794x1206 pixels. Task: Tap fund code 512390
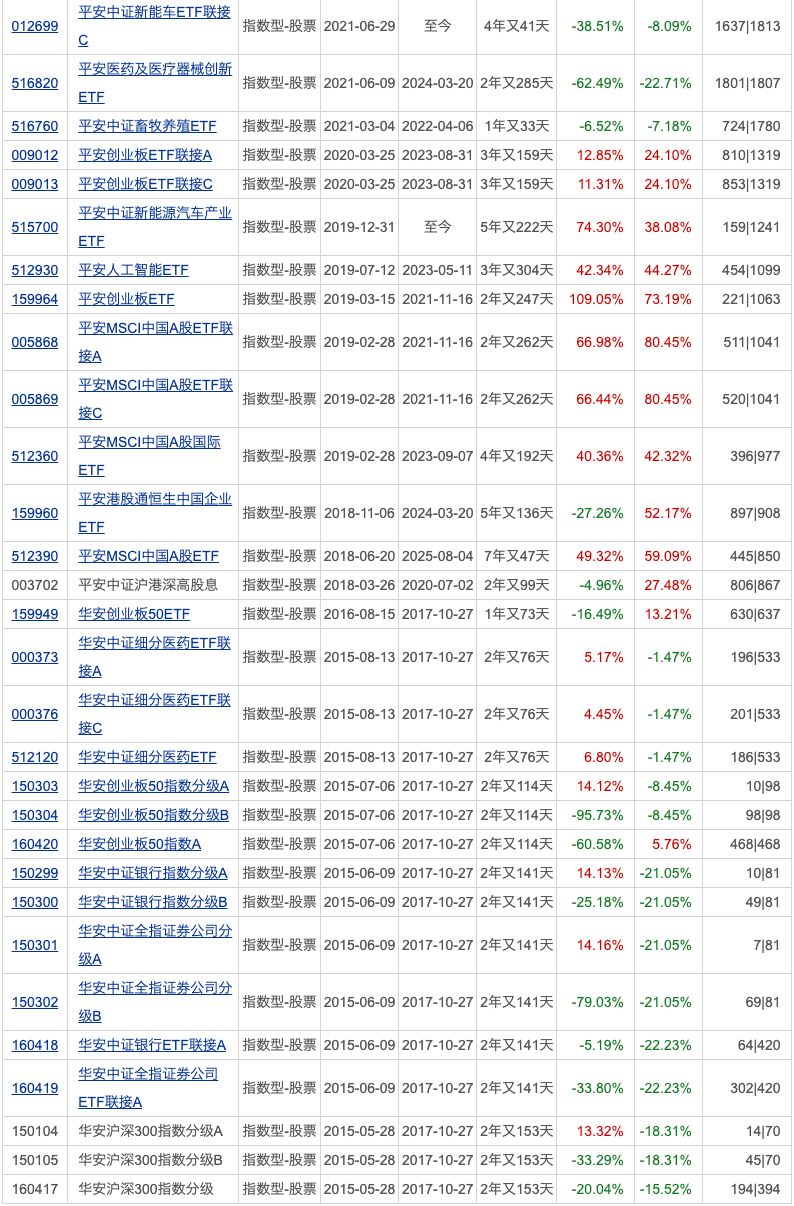coord(34,556)
